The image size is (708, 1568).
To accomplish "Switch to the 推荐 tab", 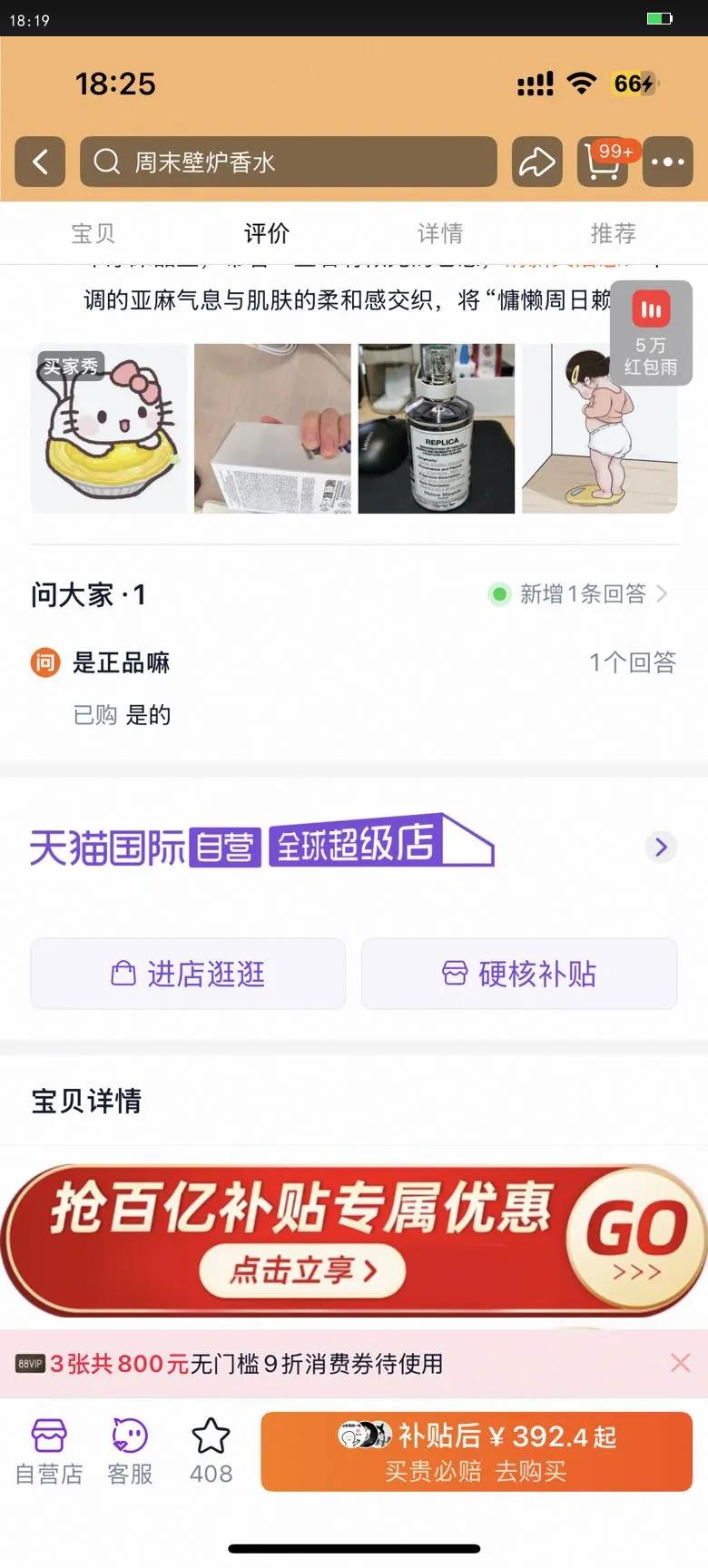I will tap(613, 233).
